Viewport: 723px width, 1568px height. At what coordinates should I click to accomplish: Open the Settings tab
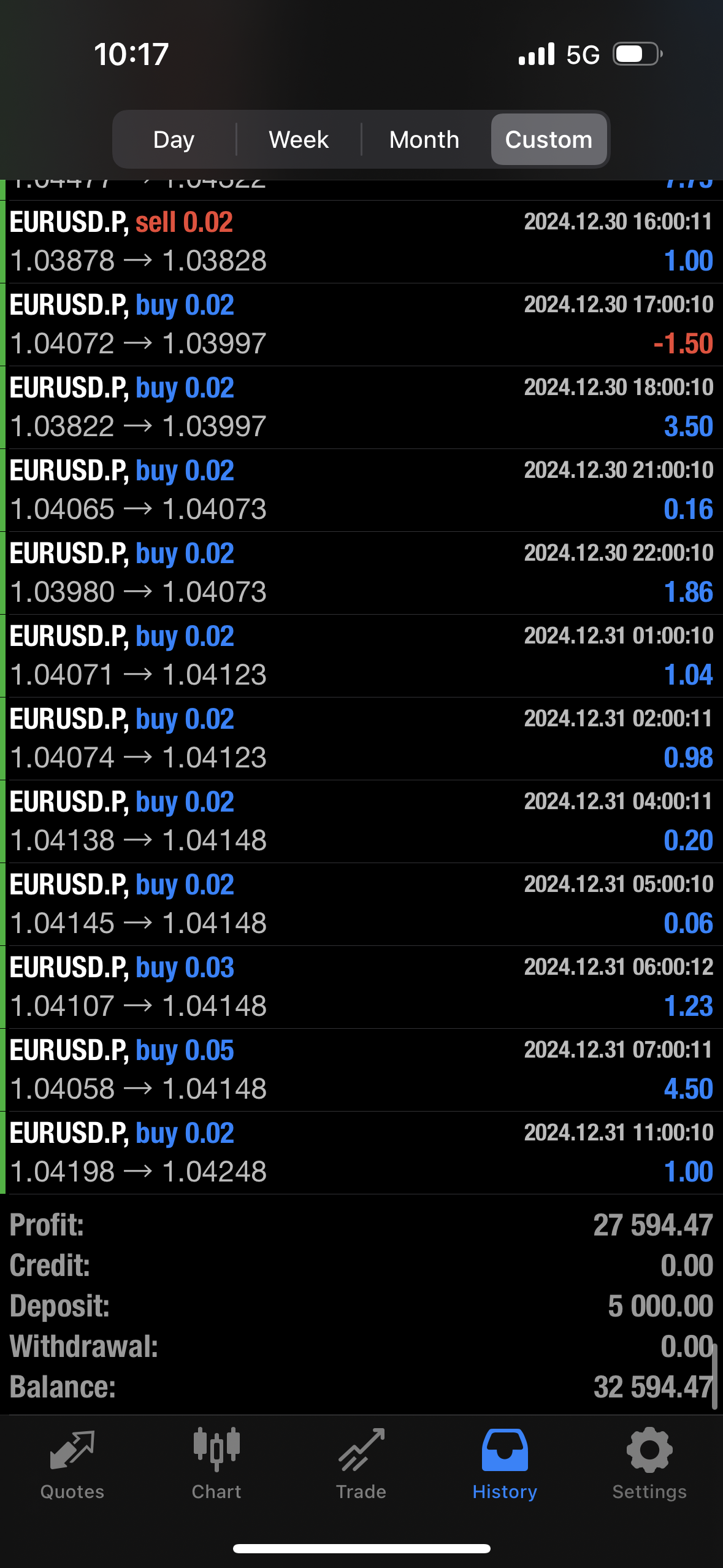click(649, 1463)
